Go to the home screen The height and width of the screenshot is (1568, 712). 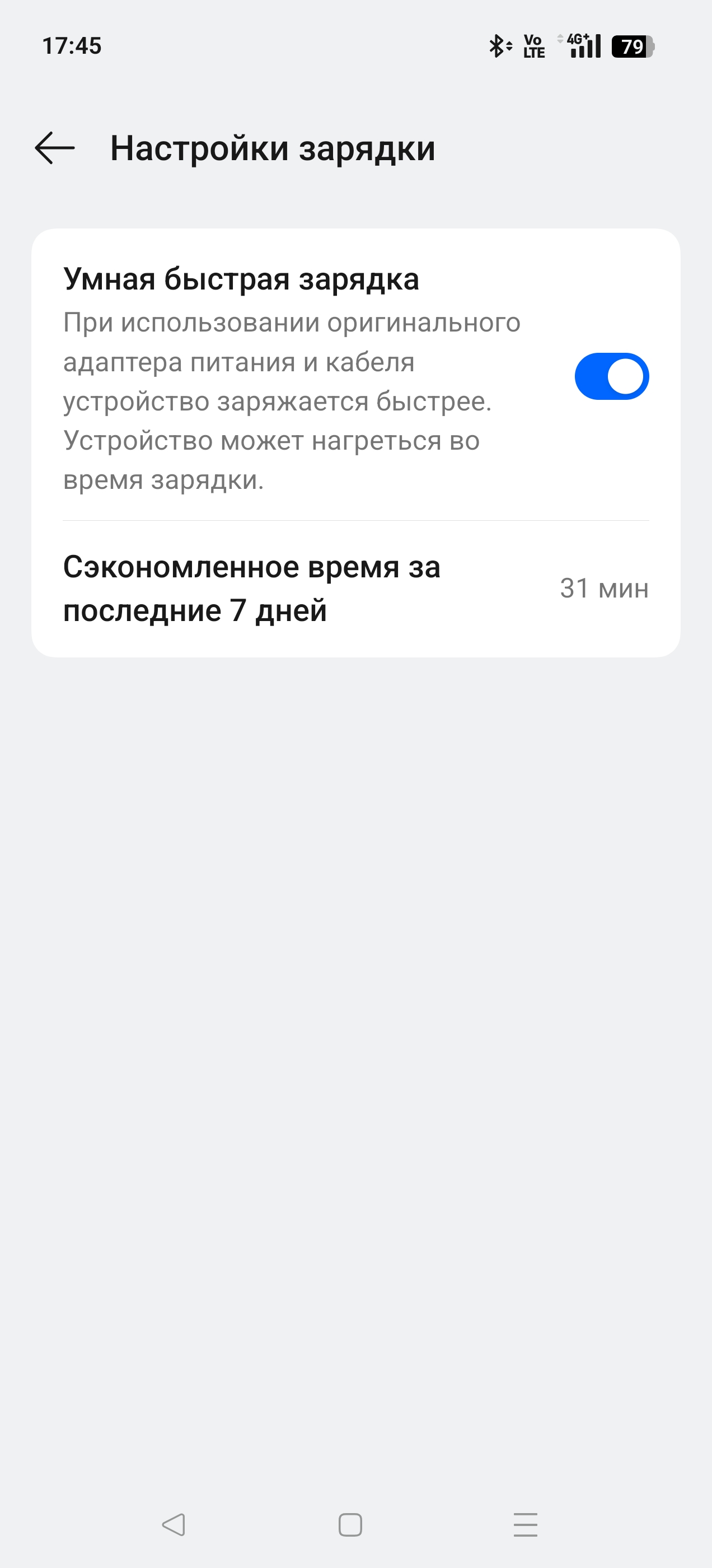pyautogui.click(x=350, y=1525)
